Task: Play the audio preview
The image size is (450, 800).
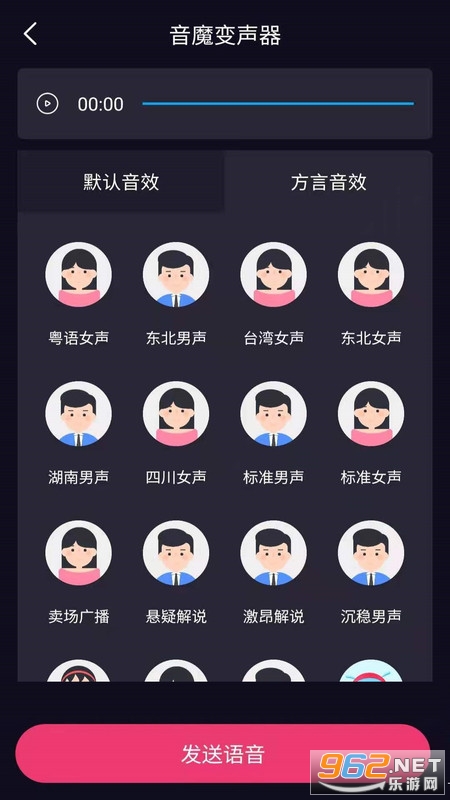Action: point(47,104)
